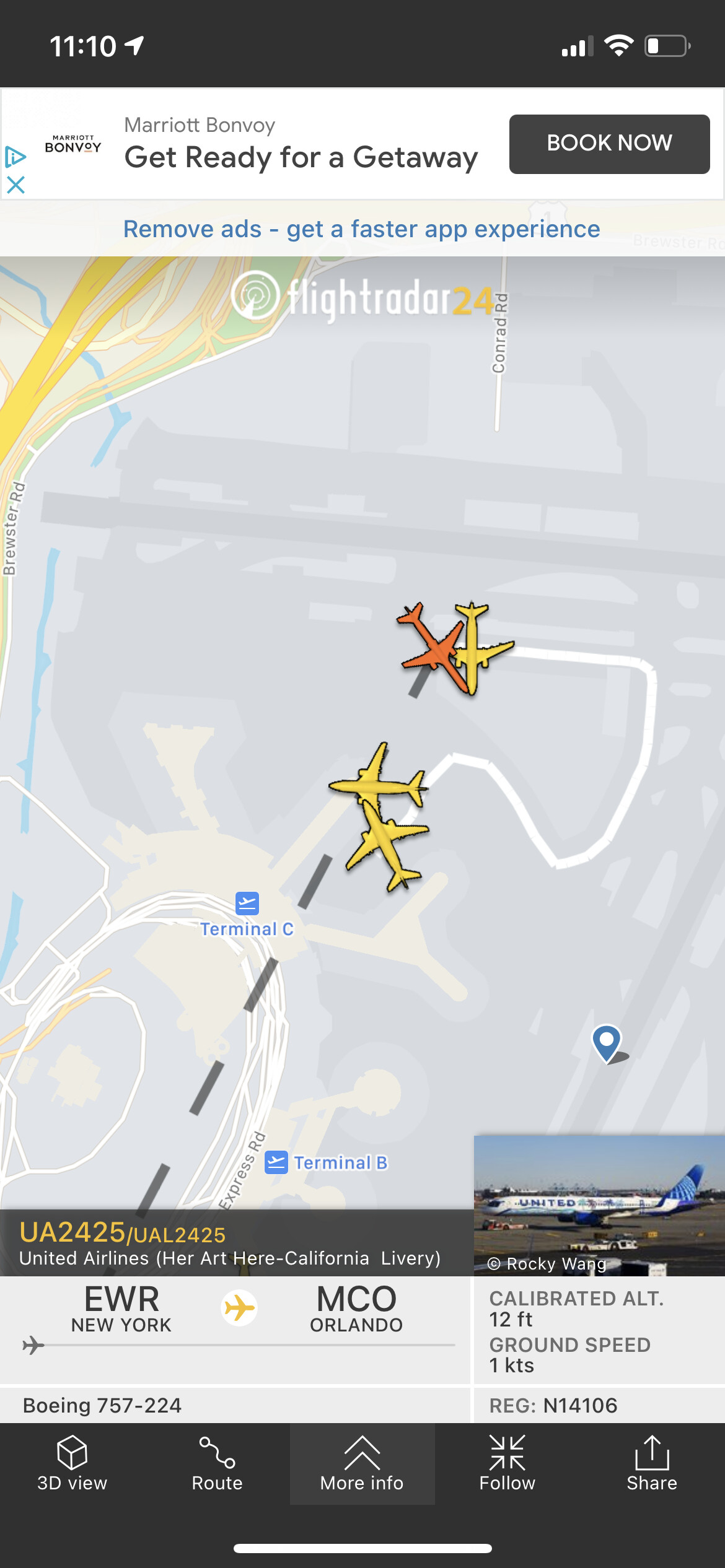725x1568 pixels.
Task: Share this flight
Action: tap(652, 1464)
